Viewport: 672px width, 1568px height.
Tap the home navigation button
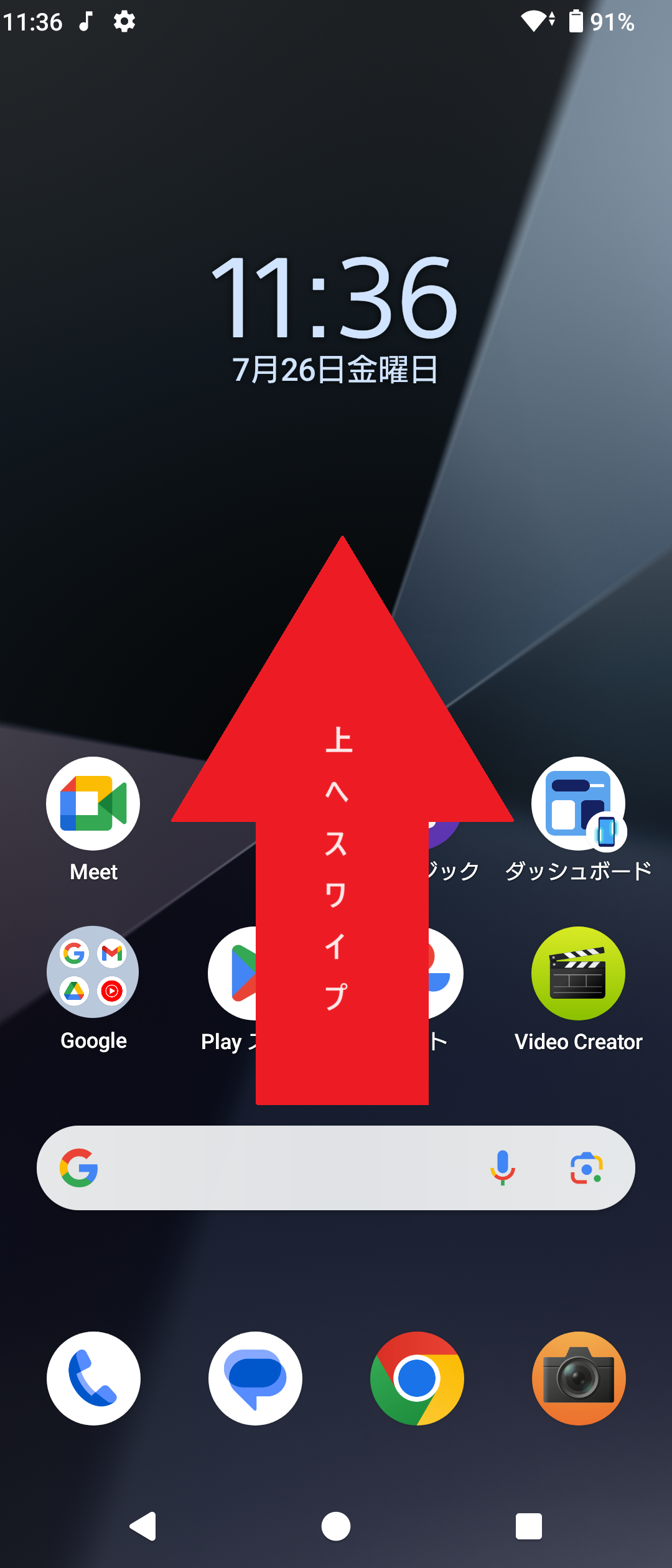(x=336, y=1526)
